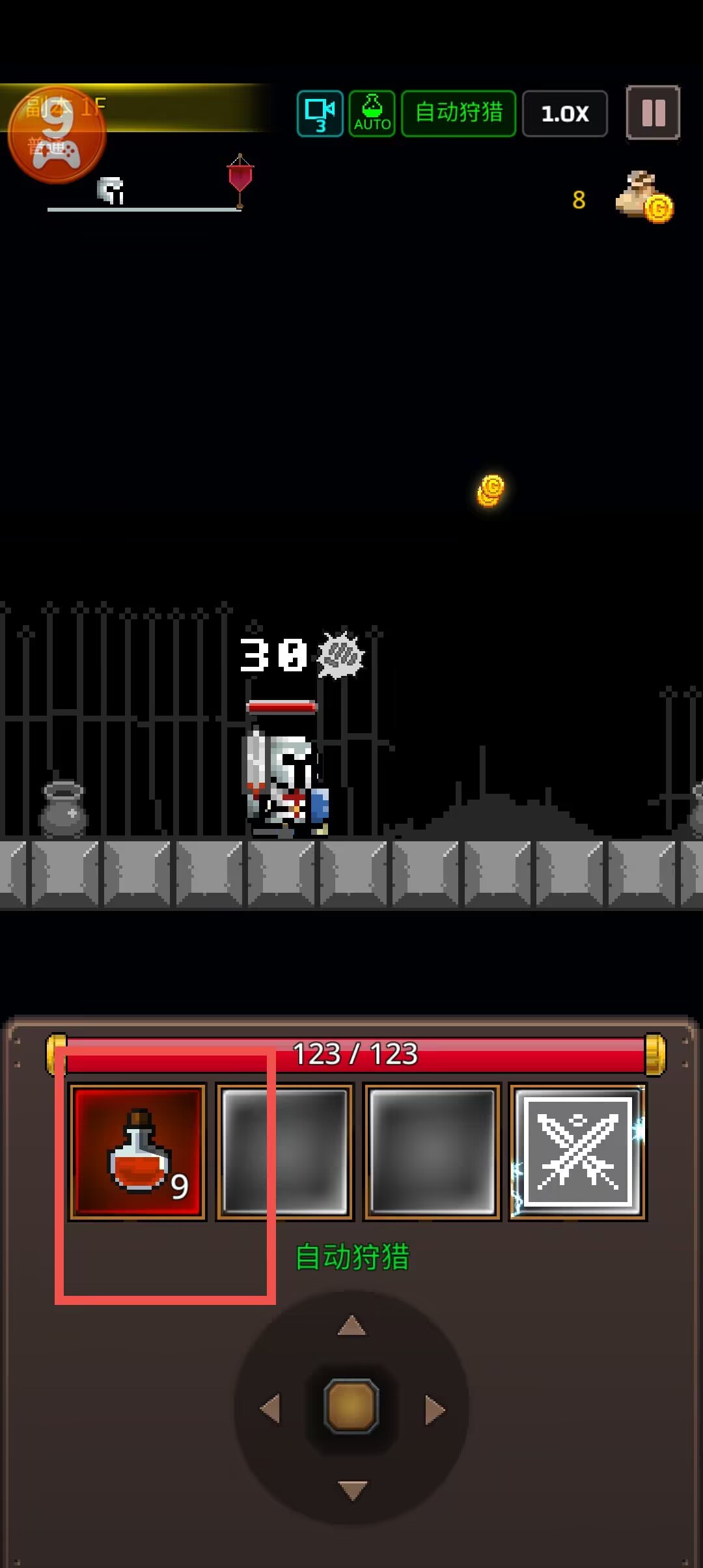Viewport: 703px width, 1568px height.
Task: Toggle the 自动狩猎 button in top bar
Action: 459,113
